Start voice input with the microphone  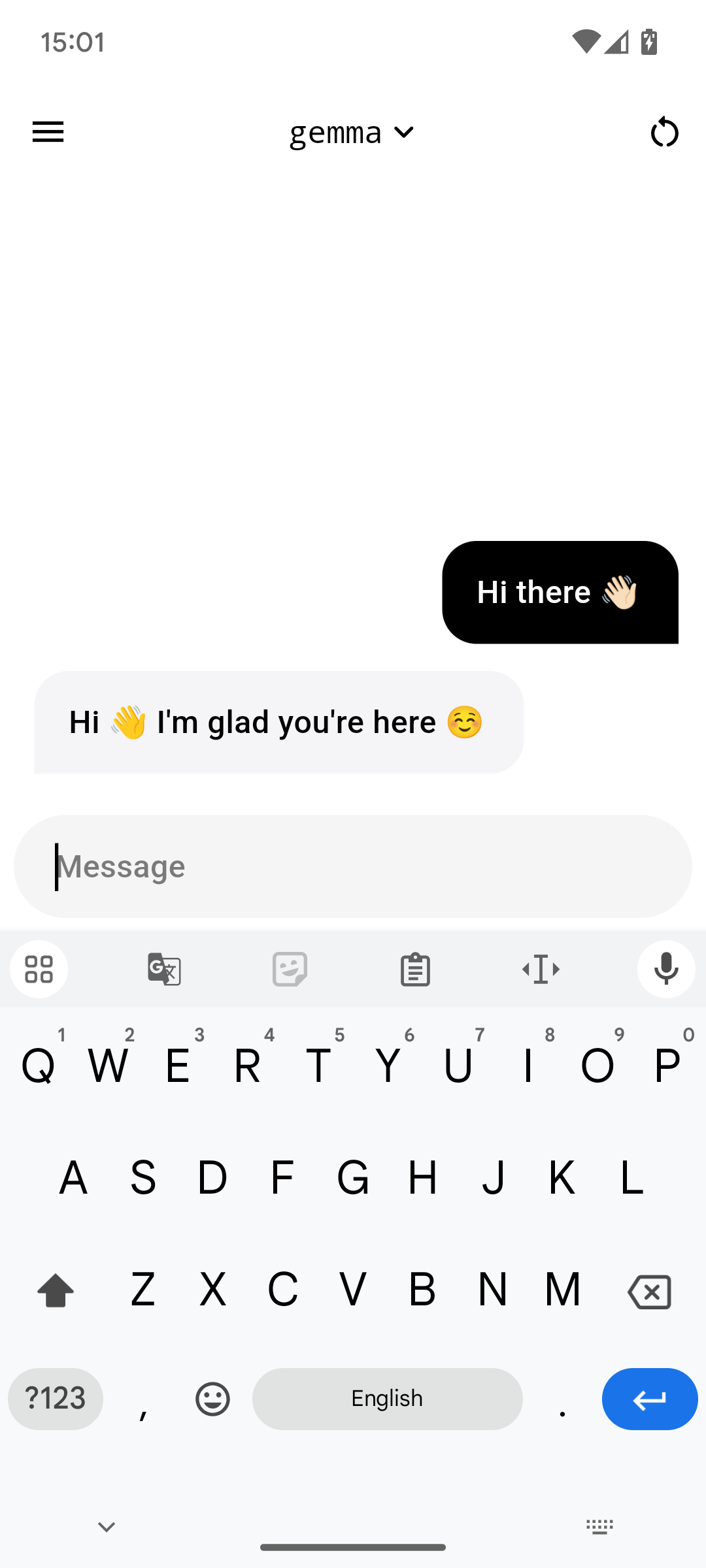click(x=666, y=969)
